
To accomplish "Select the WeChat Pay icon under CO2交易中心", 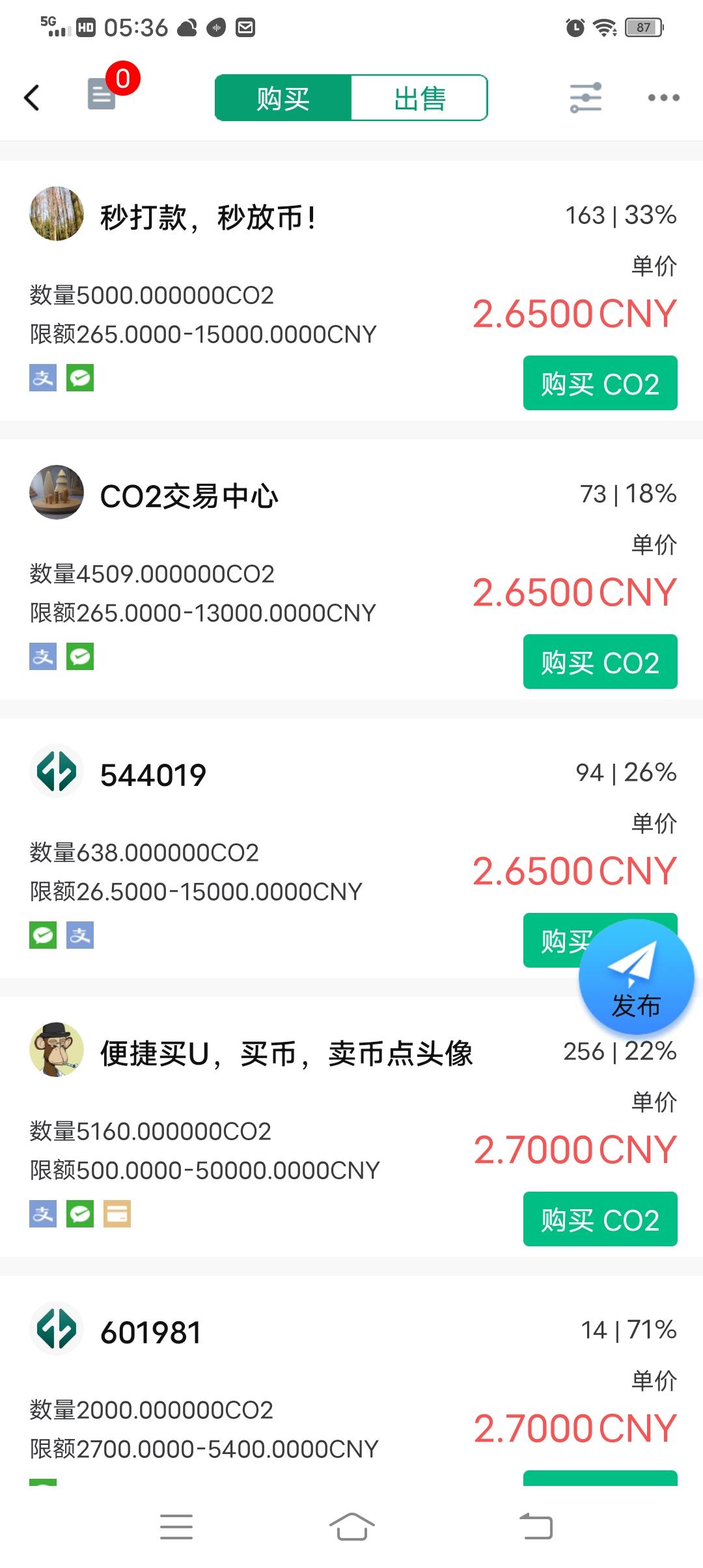I will coord(79,658).
